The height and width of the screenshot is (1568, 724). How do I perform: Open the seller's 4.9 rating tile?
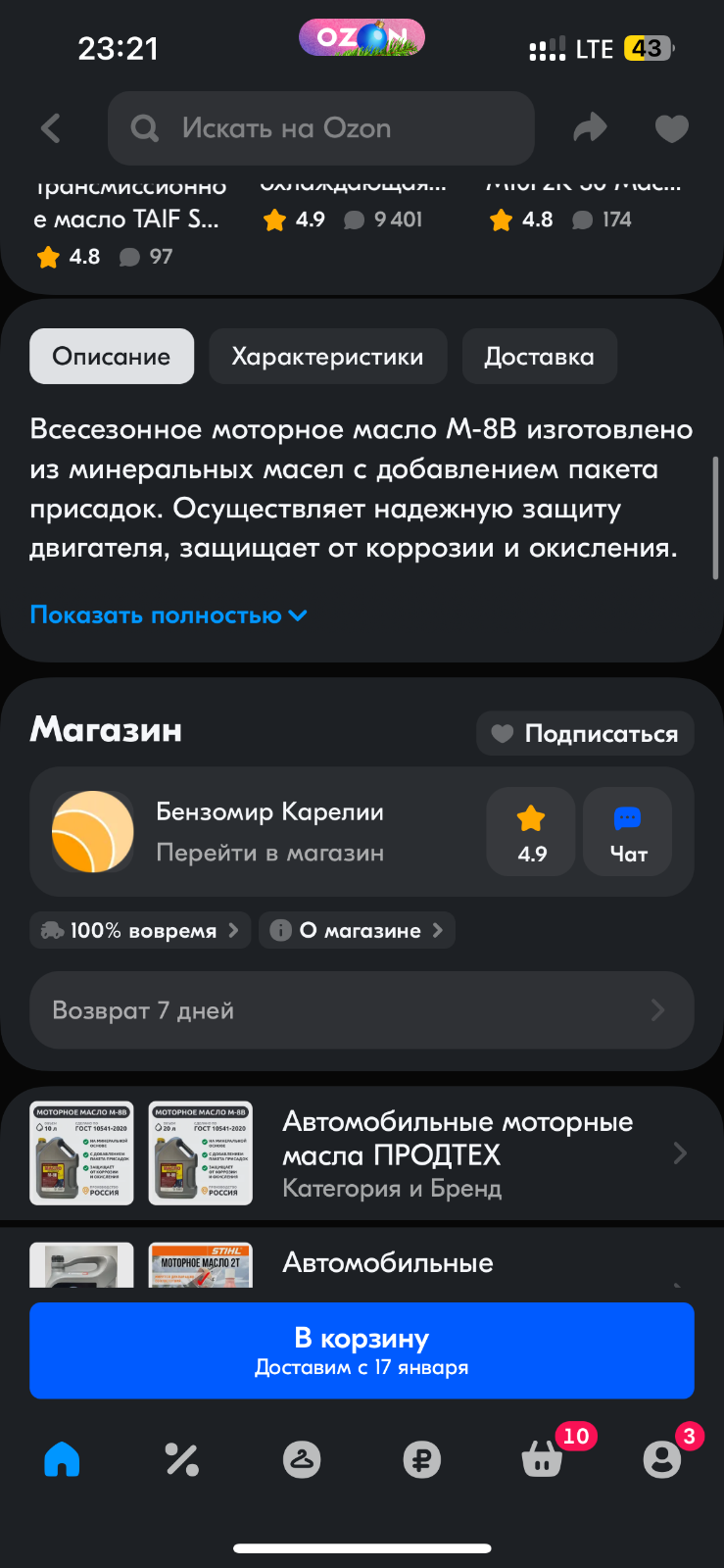[x=531, y=832]
